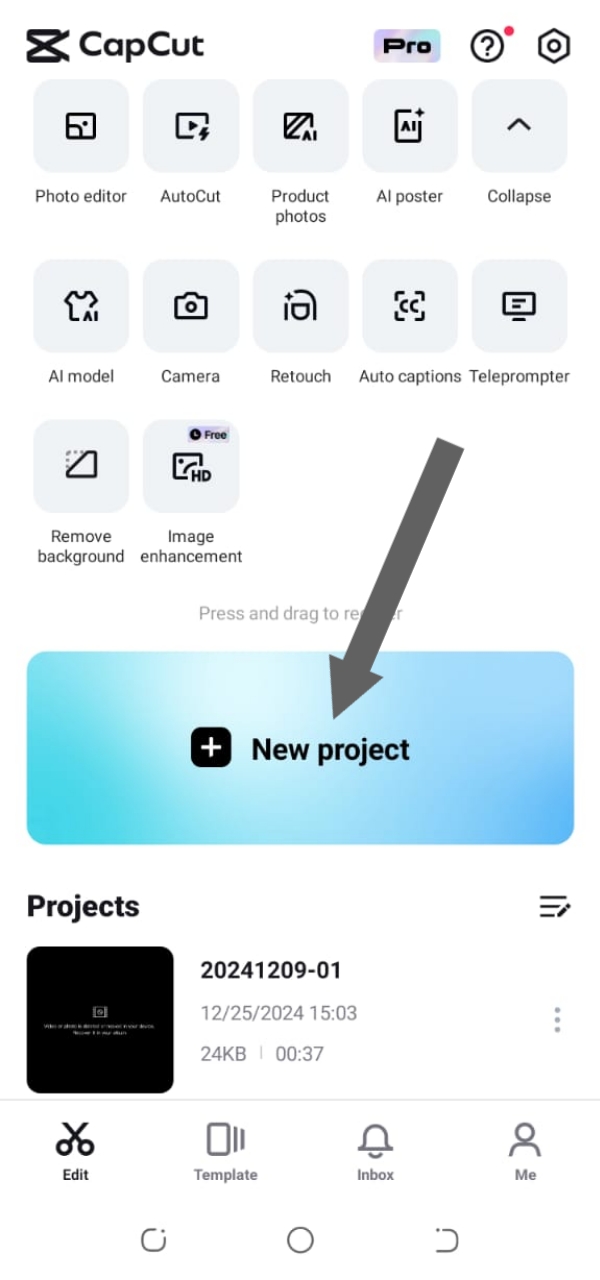Select the AI poster tool
The width and height of the screenshot is (600, 1280).
pos(410,127)
